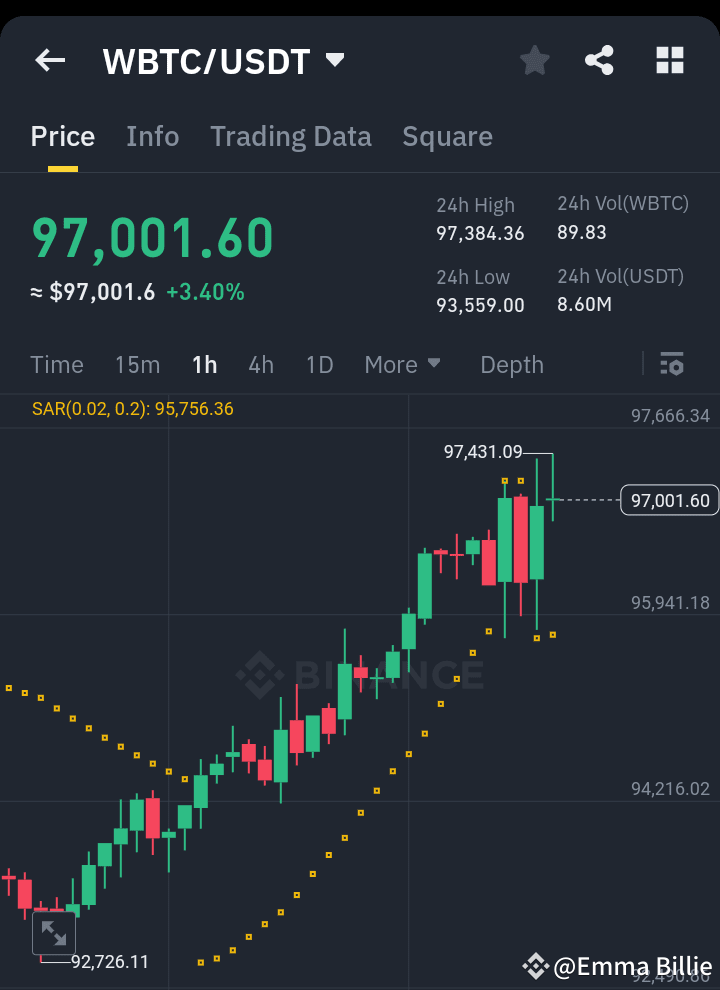Viewport: 720px width, 990px height.
Task: Select the 15m candle interval
Action: 137,364
